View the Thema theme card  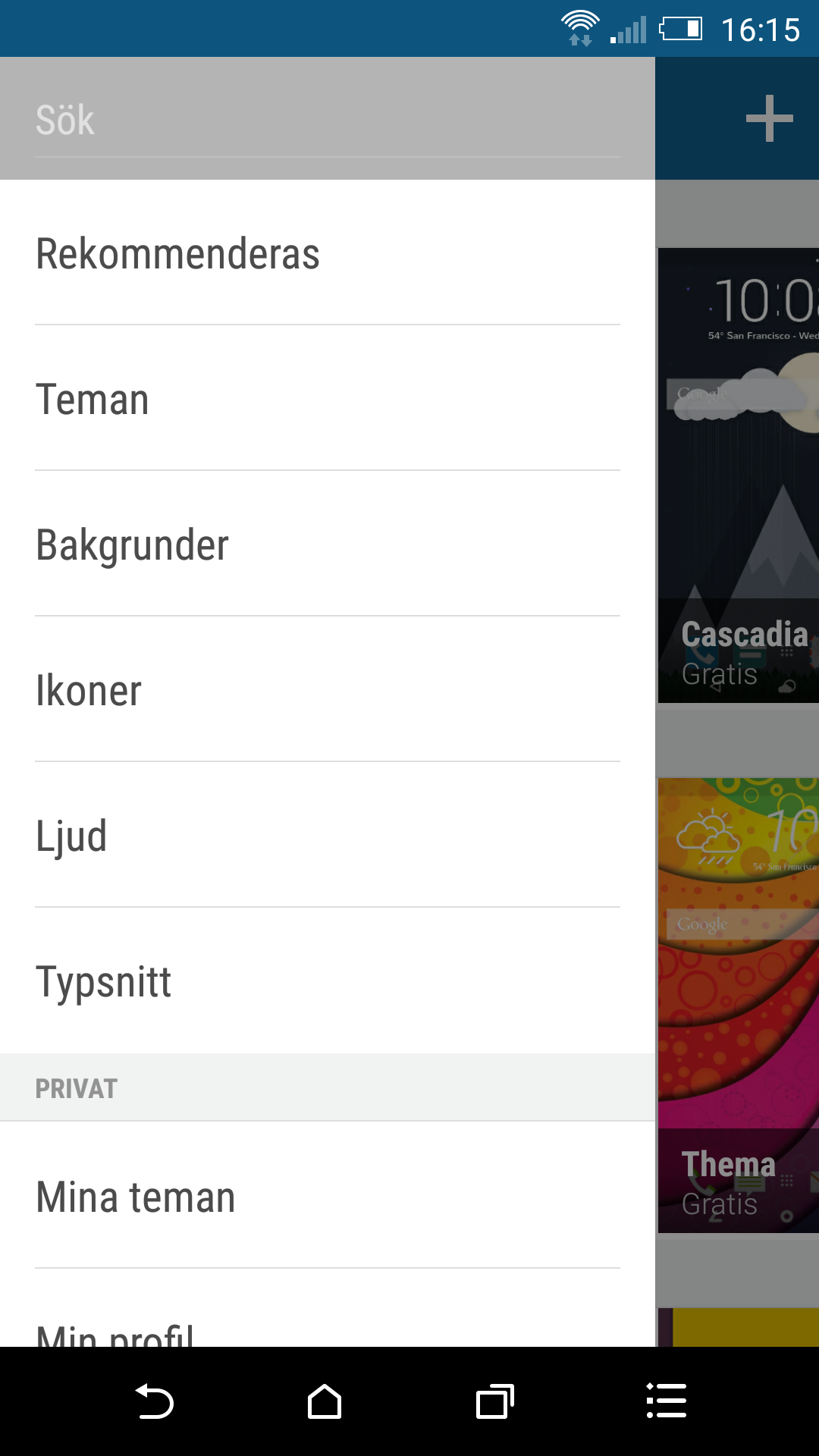tap(739, 1005)
